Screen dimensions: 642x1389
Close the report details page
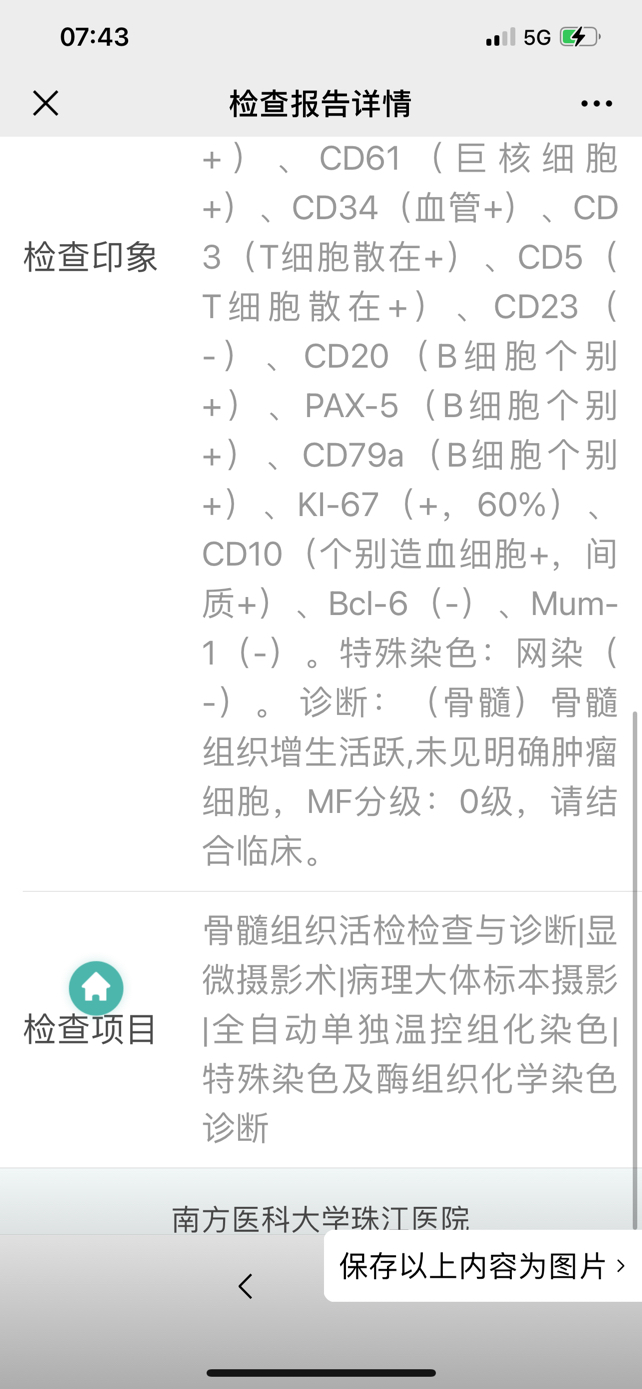click(x=46, y=103)
